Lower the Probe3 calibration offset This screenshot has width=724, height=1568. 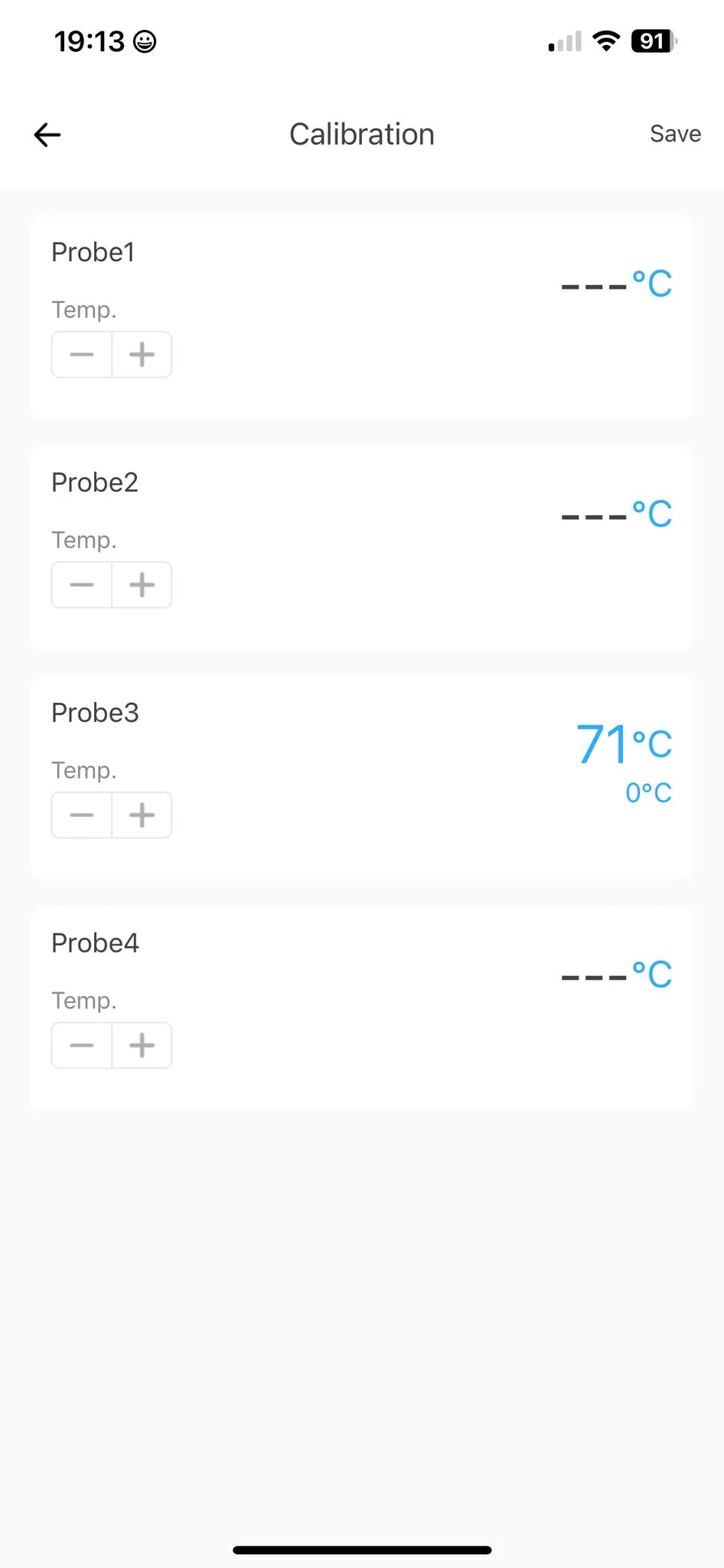pos(82,815)
